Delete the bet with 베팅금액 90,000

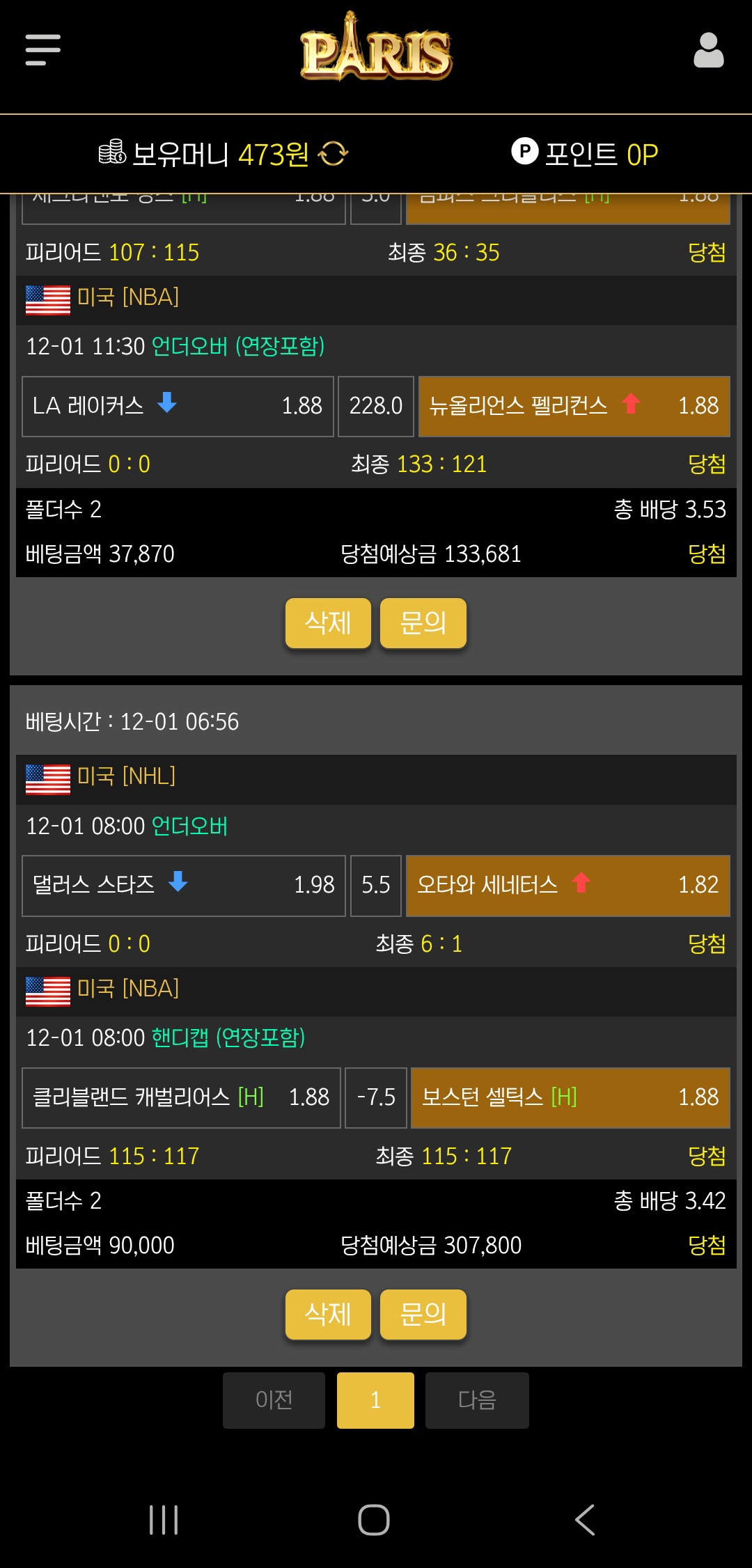[x=328, y=1314]
